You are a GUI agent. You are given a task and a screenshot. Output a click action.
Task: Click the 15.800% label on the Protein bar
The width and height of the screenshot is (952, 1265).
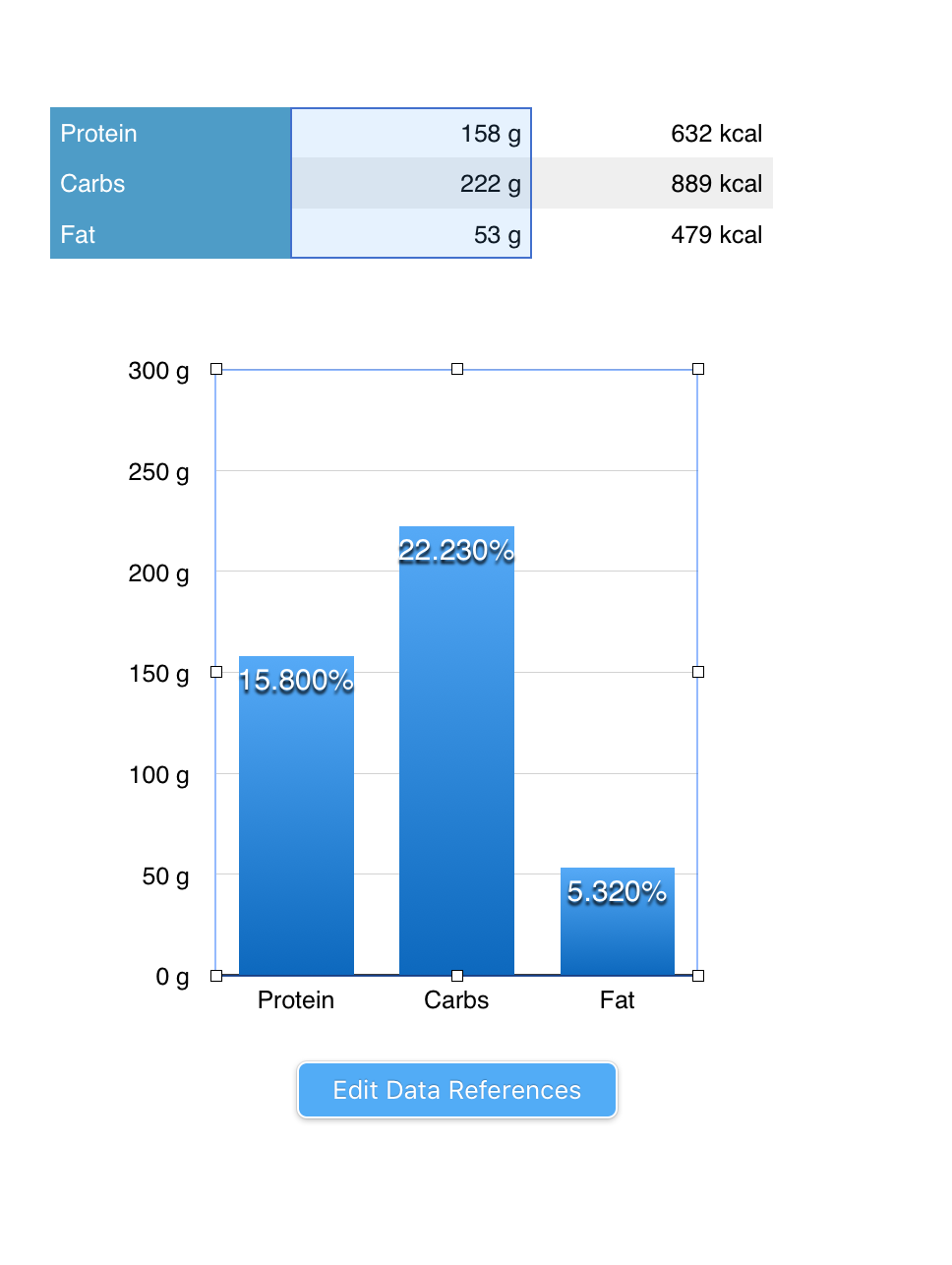pos(295,681)
